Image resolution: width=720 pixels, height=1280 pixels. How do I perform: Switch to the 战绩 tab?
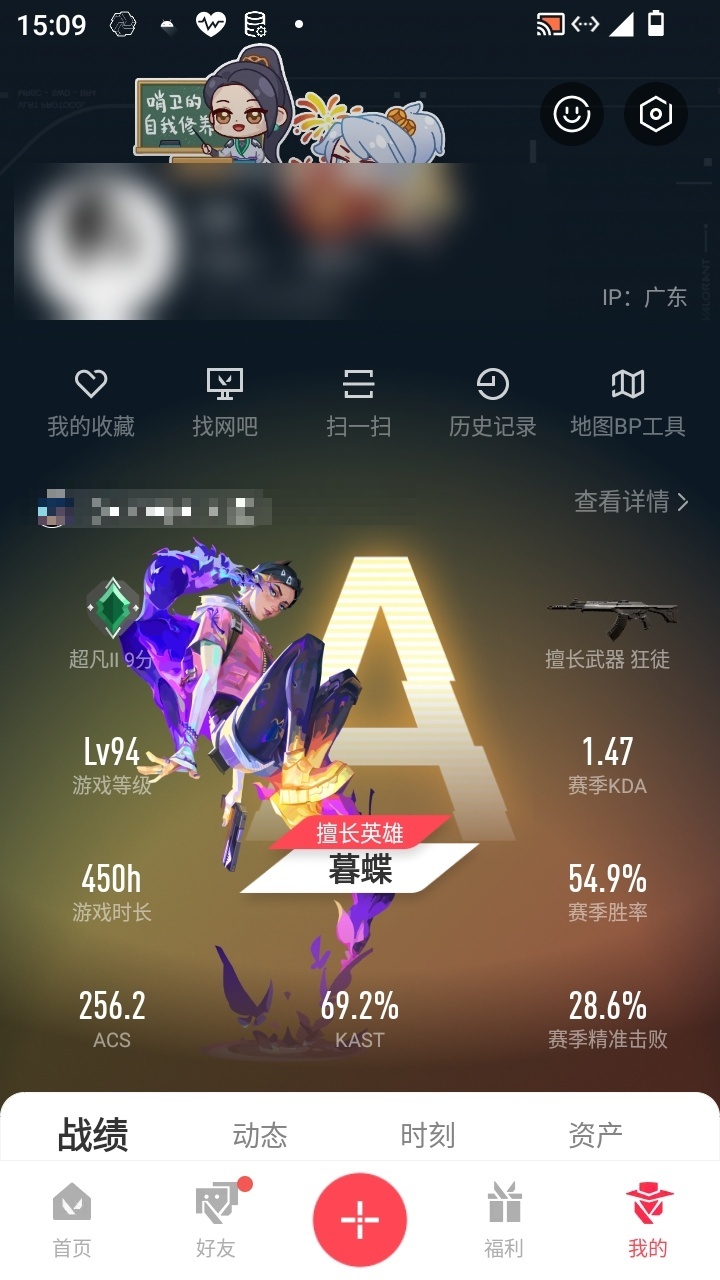(x=93, y=1135)
